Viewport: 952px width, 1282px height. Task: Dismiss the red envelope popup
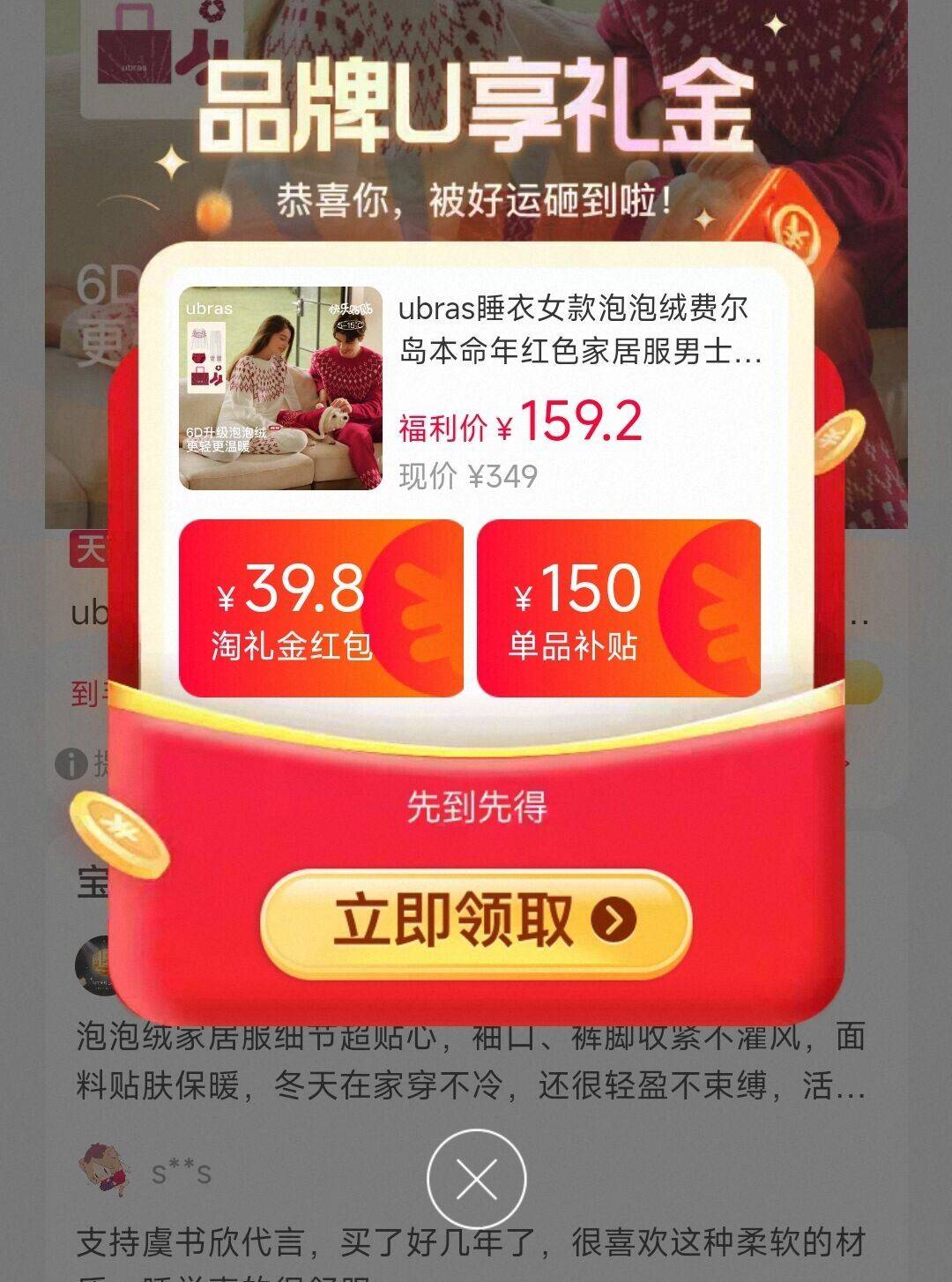tap(476, 1179)
